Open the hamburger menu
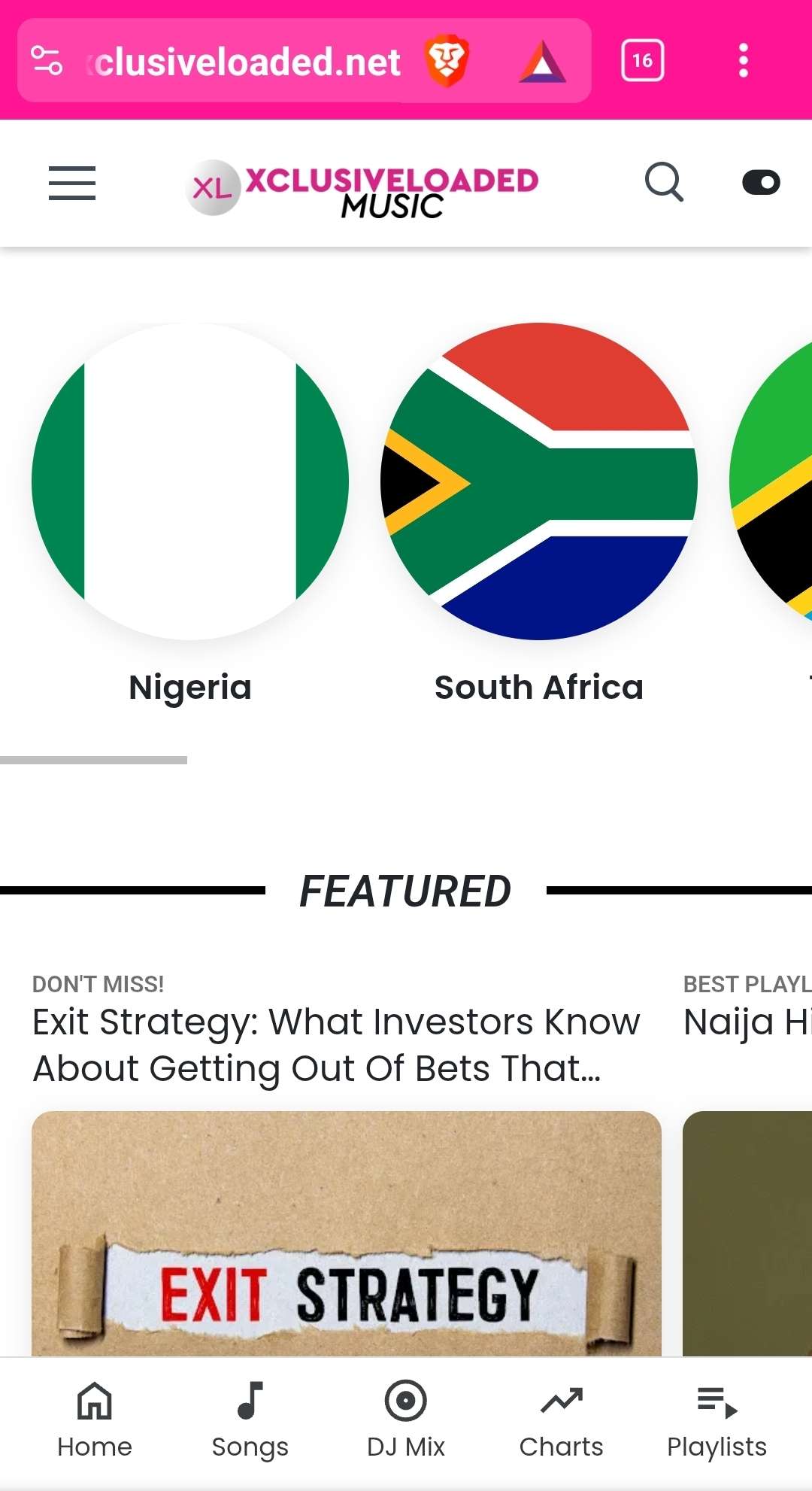 [72, 183]
